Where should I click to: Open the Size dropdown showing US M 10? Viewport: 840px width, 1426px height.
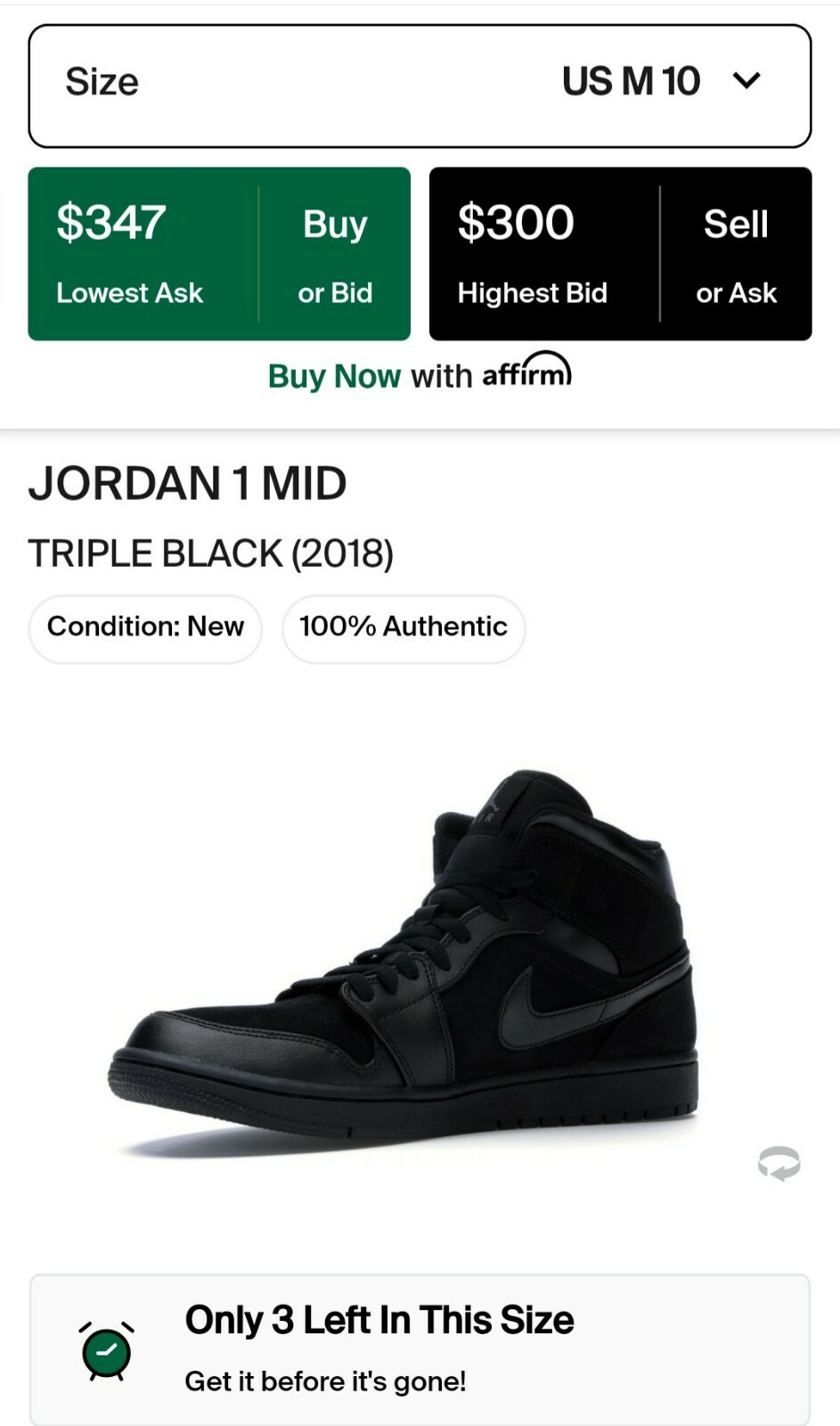(x=420, y=83)
